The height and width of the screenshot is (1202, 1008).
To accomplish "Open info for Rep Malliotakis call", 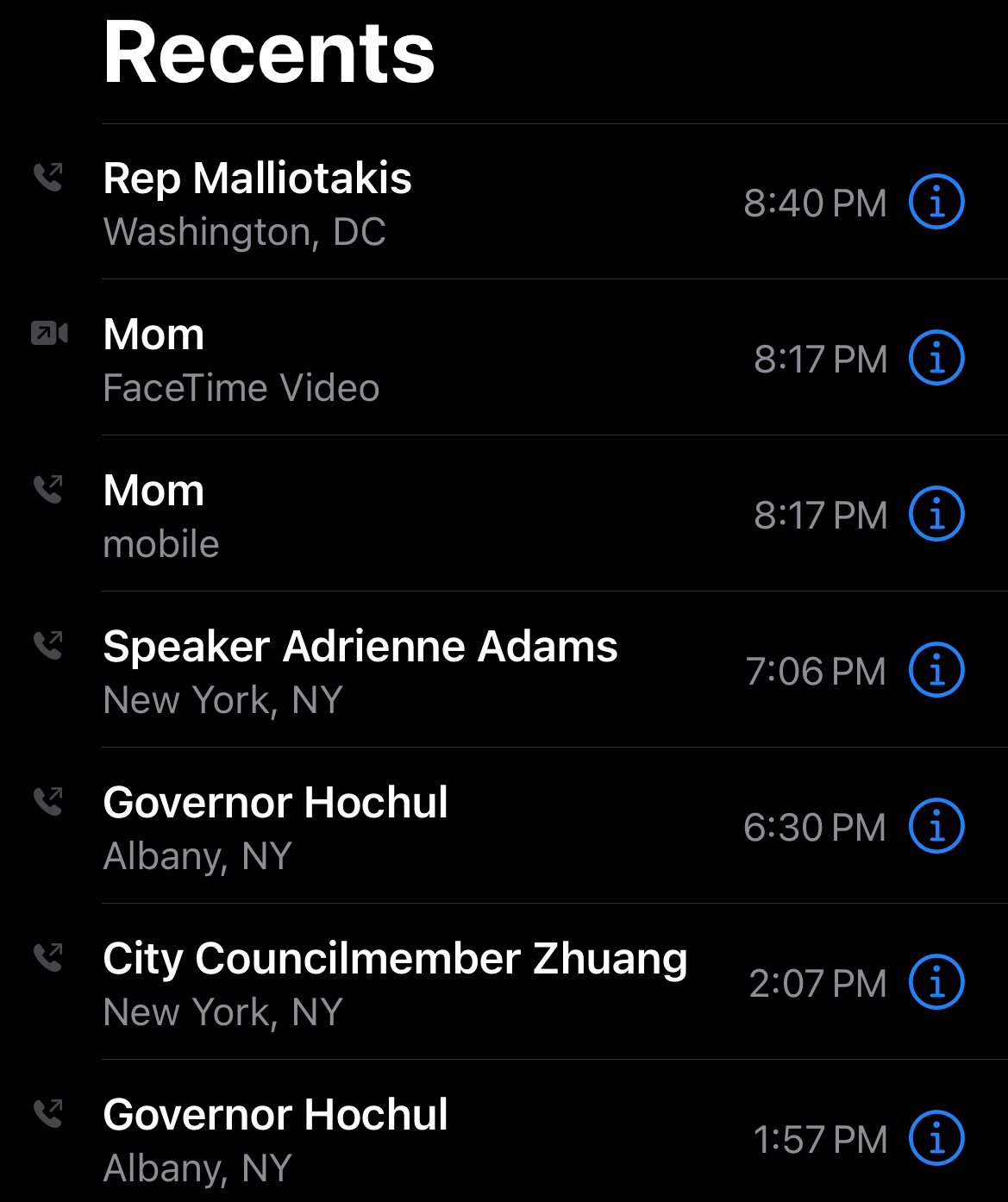I will (936, 203).
